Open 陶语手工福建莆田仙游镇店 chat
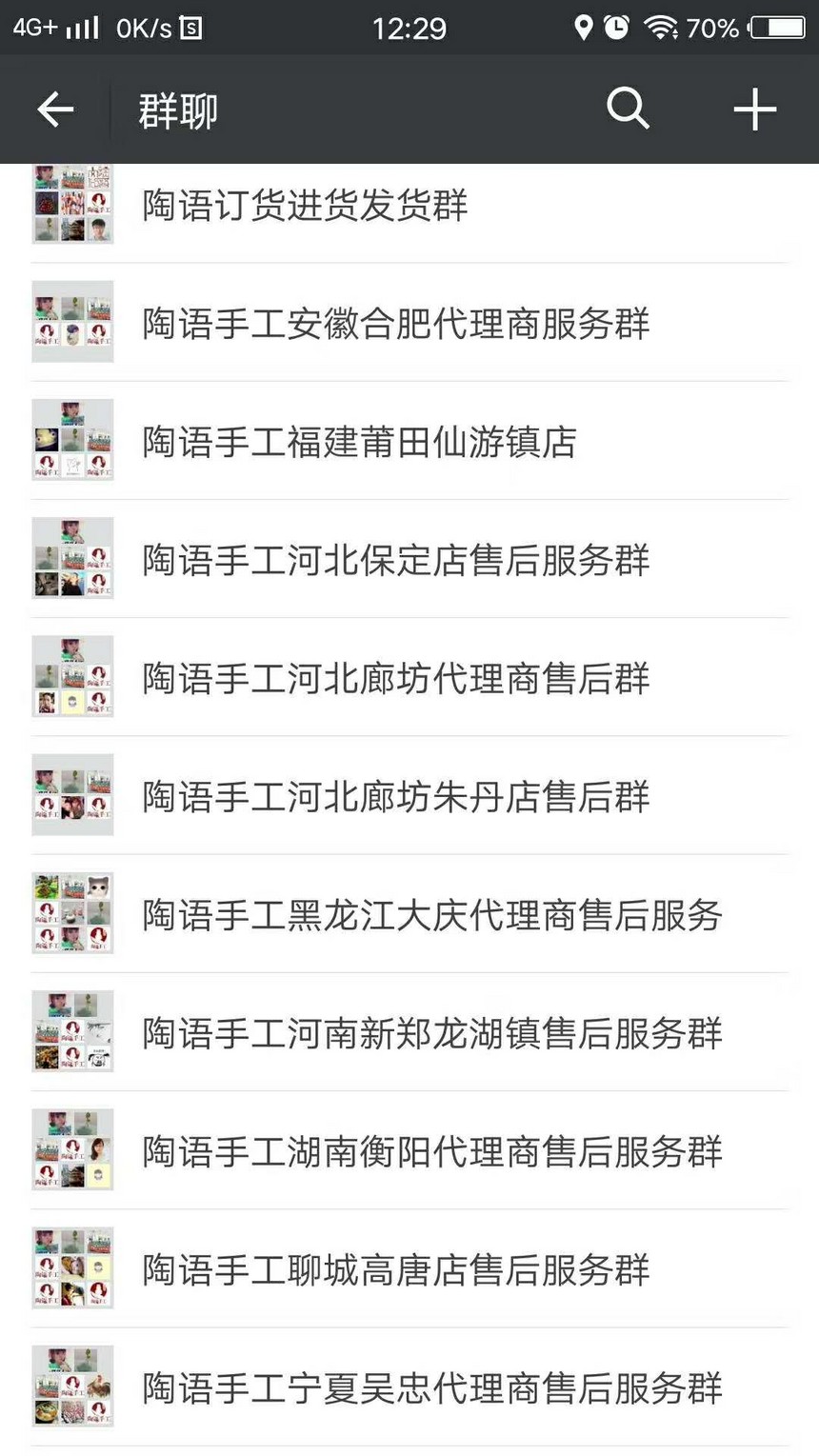Viewport: 819px width, 1456px height. tap(359, 442)
